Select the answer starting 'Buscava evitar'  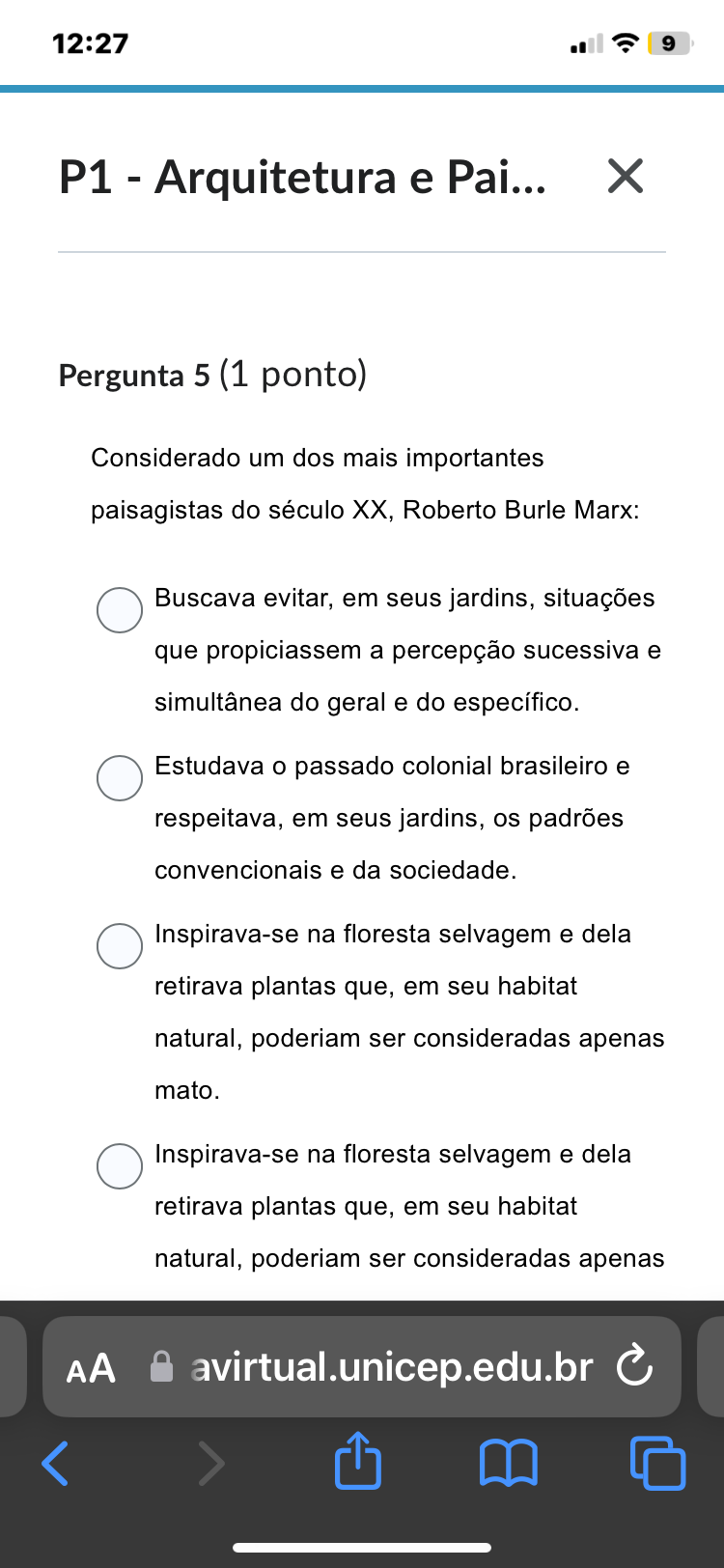pos(120,610)
